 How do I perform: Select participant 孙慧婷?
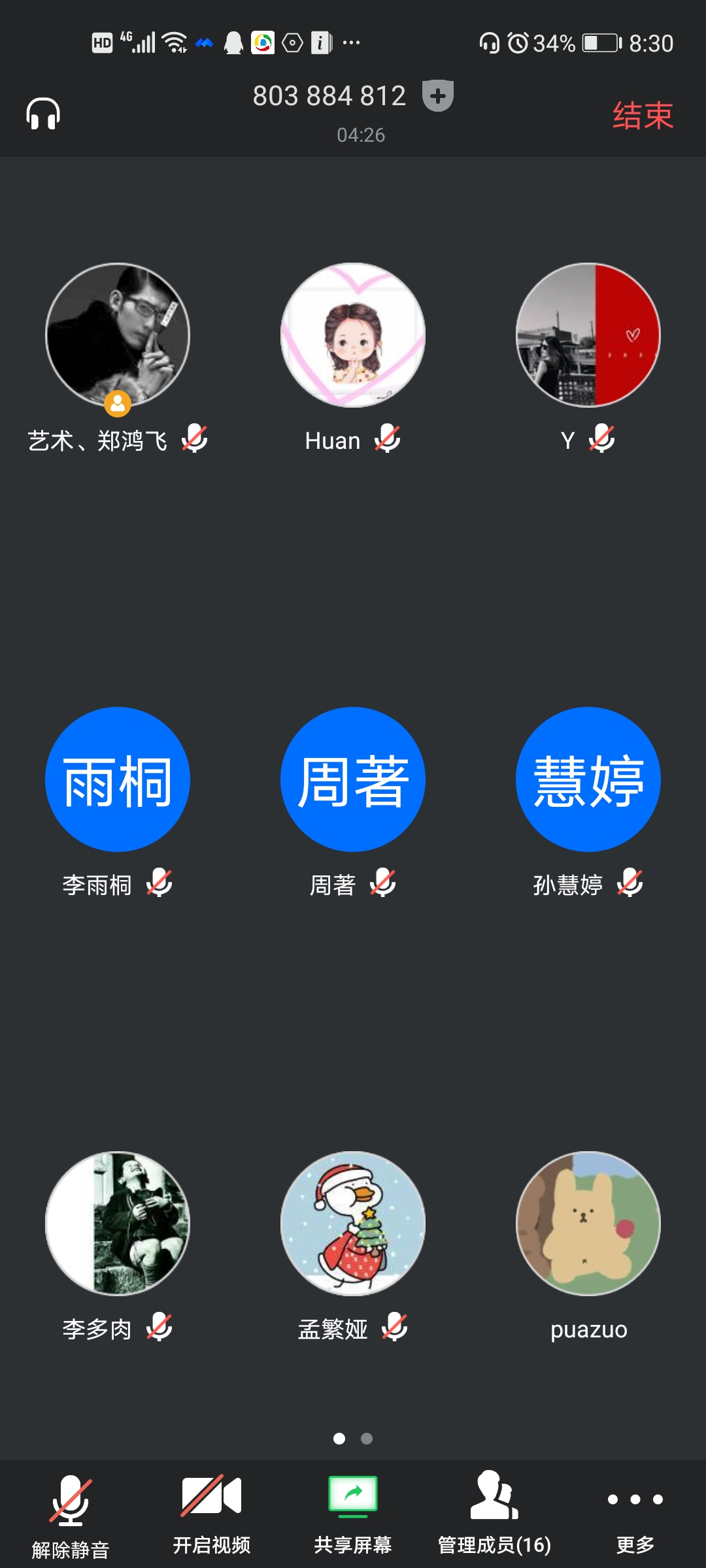pos(588,779)
